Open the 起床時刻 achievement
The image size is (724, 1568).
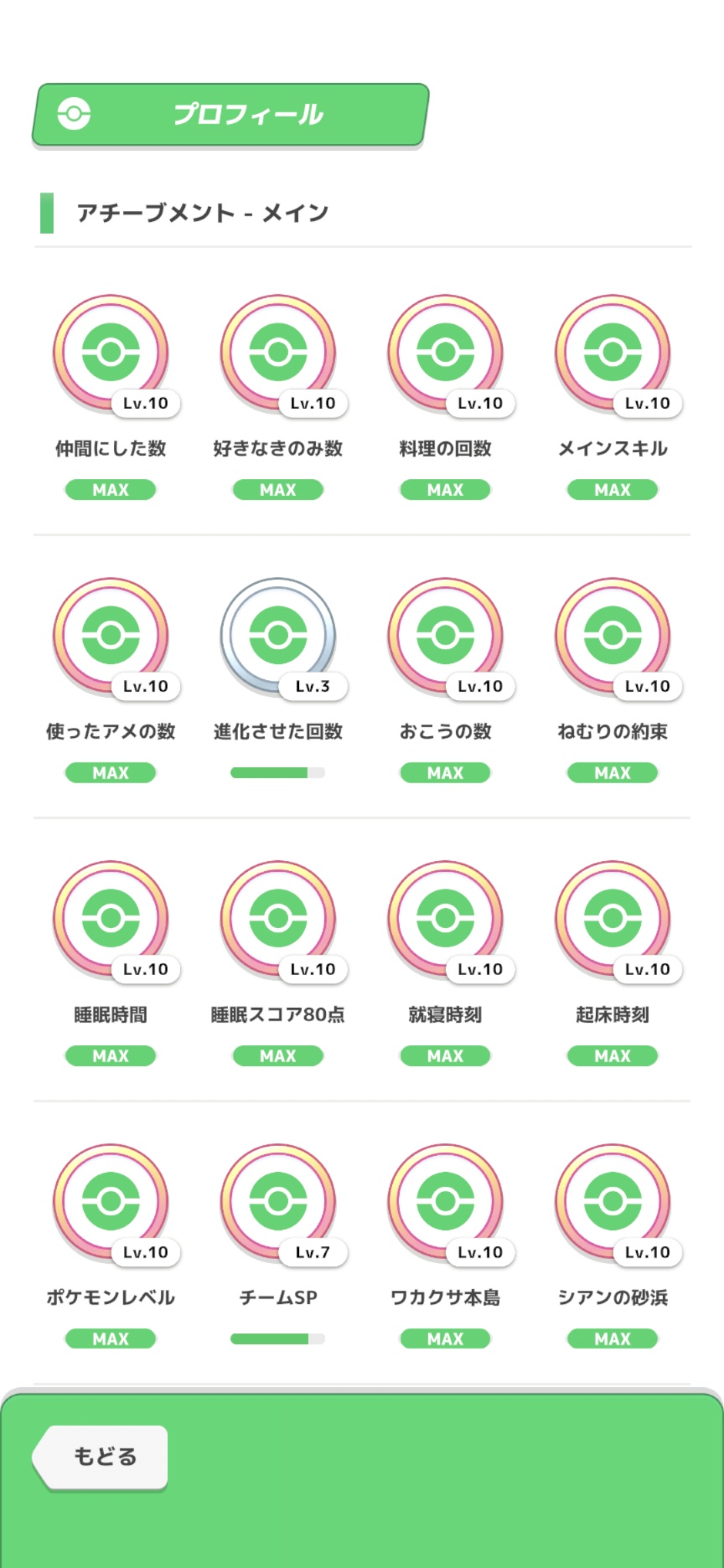click(x=613, y=919)
